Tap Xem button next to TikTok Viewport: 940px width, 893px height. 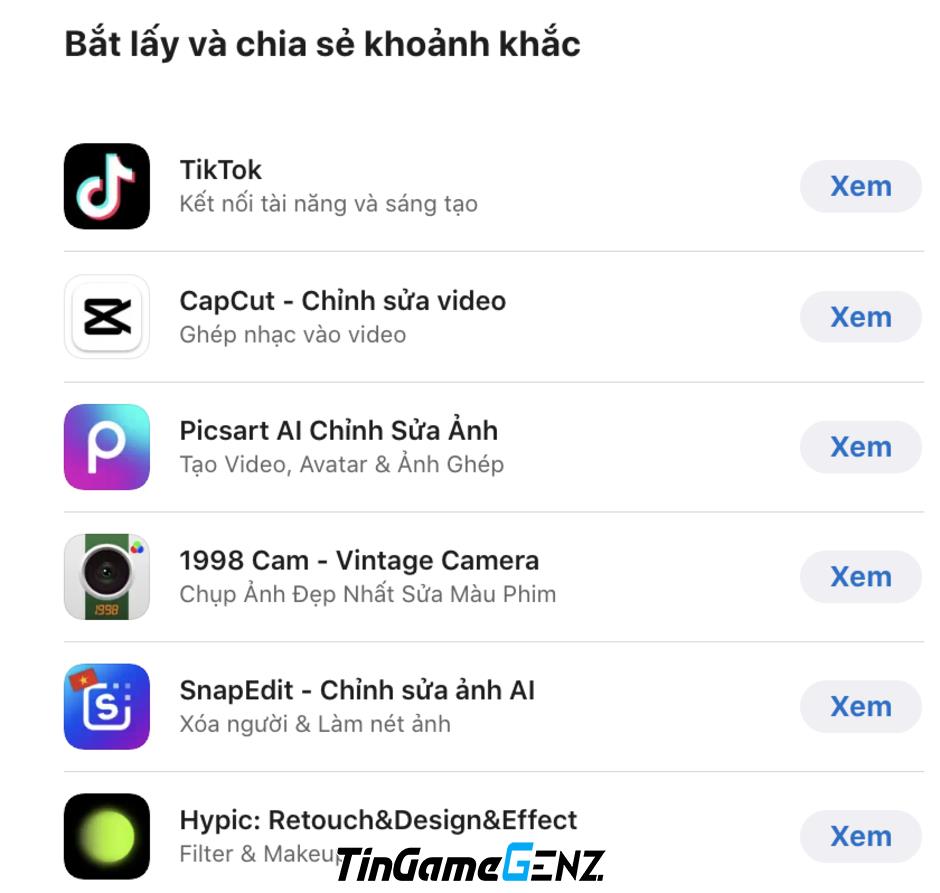coord(860,186)
